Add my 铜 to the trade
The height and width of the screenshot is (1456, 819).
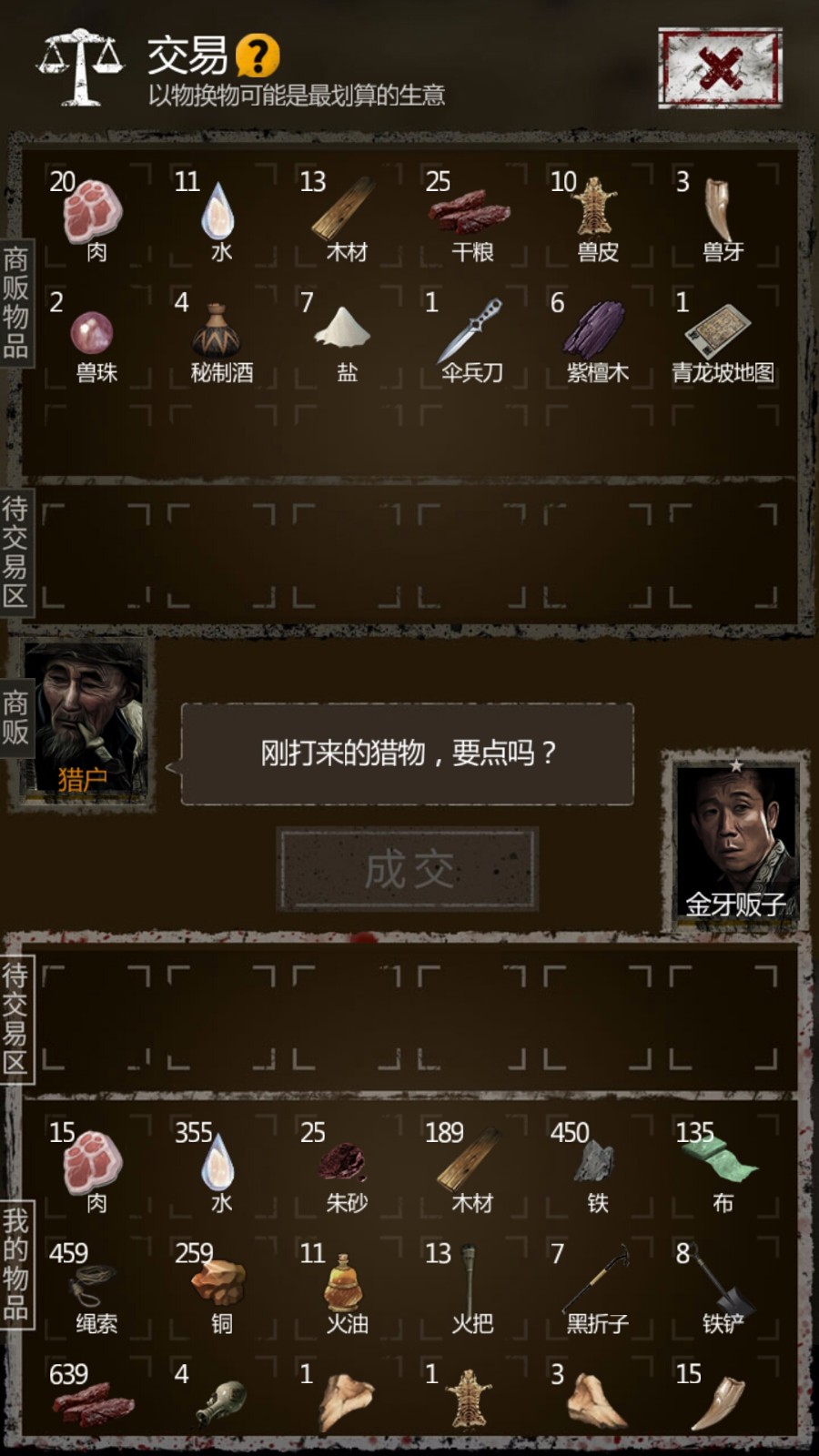219,1289
